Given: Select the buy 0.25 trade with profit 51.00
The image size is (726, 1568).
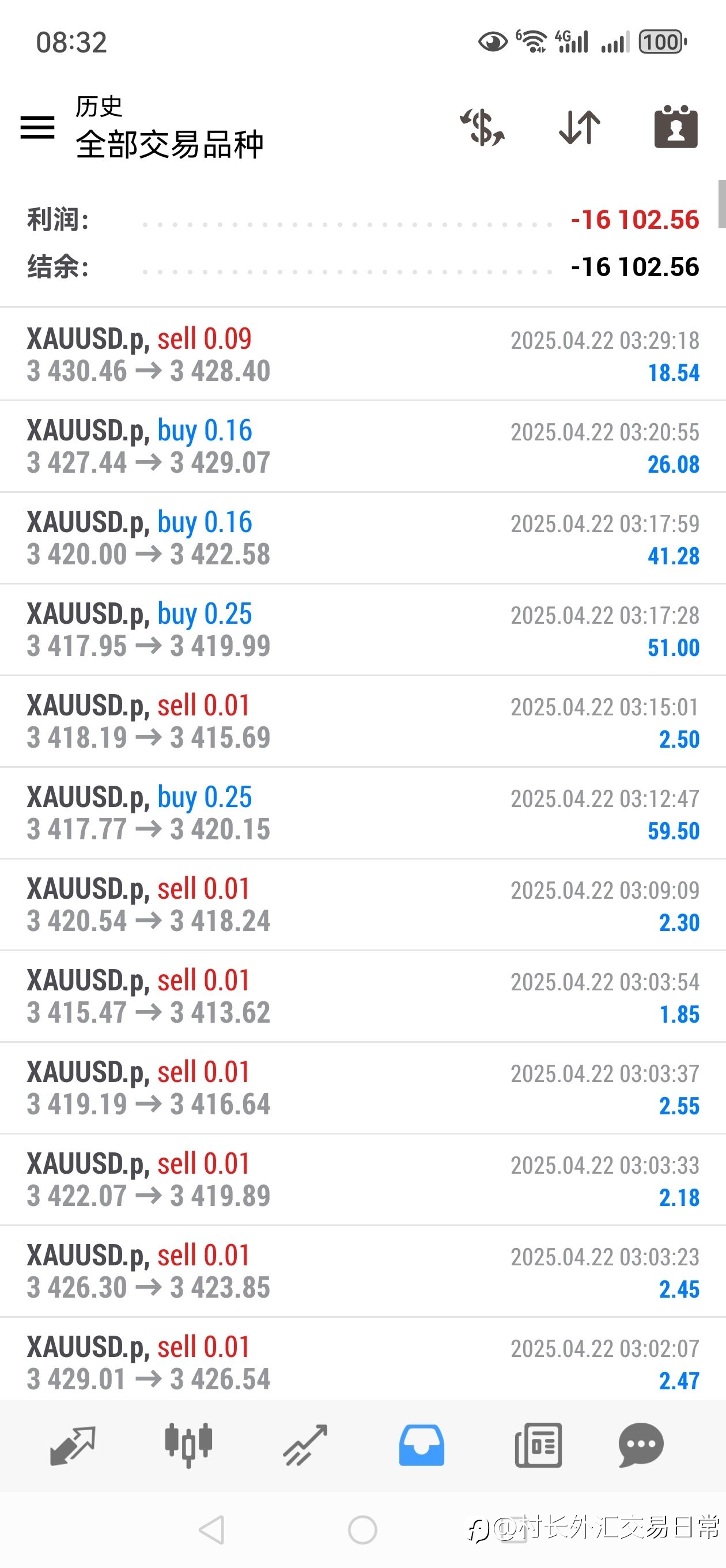Looking at the screenshot, I should 362,630.
